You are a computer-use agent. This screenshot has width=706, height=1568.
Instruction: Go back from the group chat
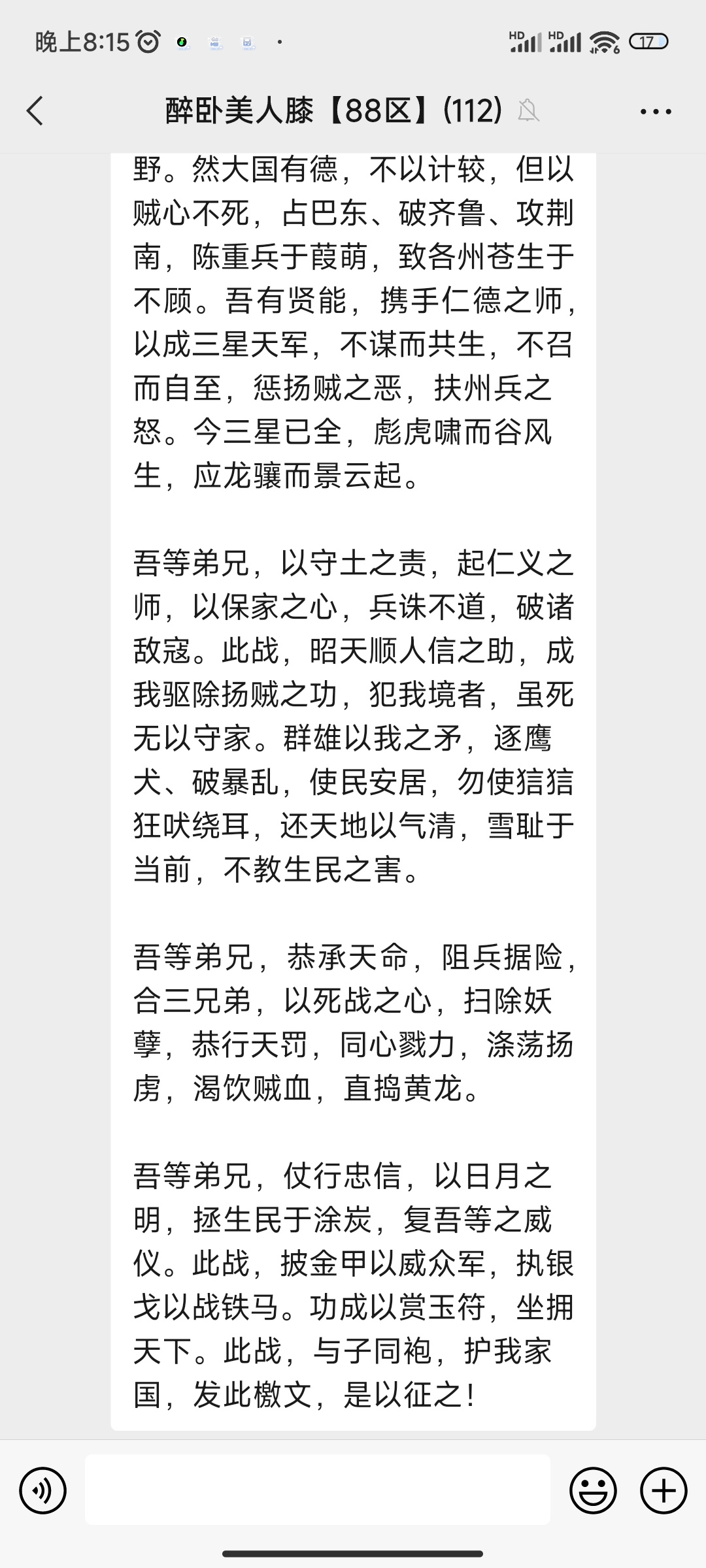35,110
